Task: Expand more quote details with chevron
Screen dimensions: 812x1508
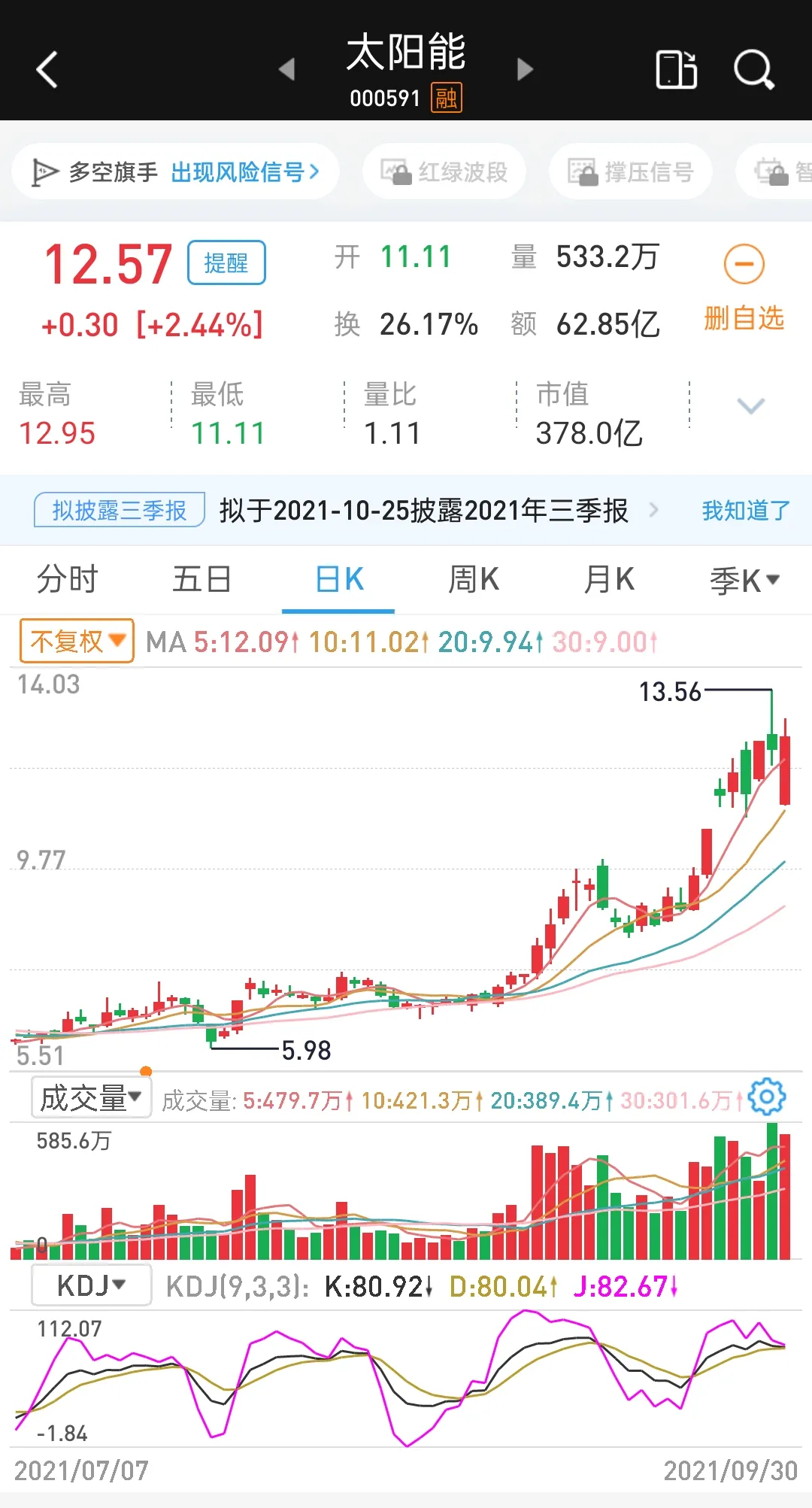Action: click(x=751, y=406)
